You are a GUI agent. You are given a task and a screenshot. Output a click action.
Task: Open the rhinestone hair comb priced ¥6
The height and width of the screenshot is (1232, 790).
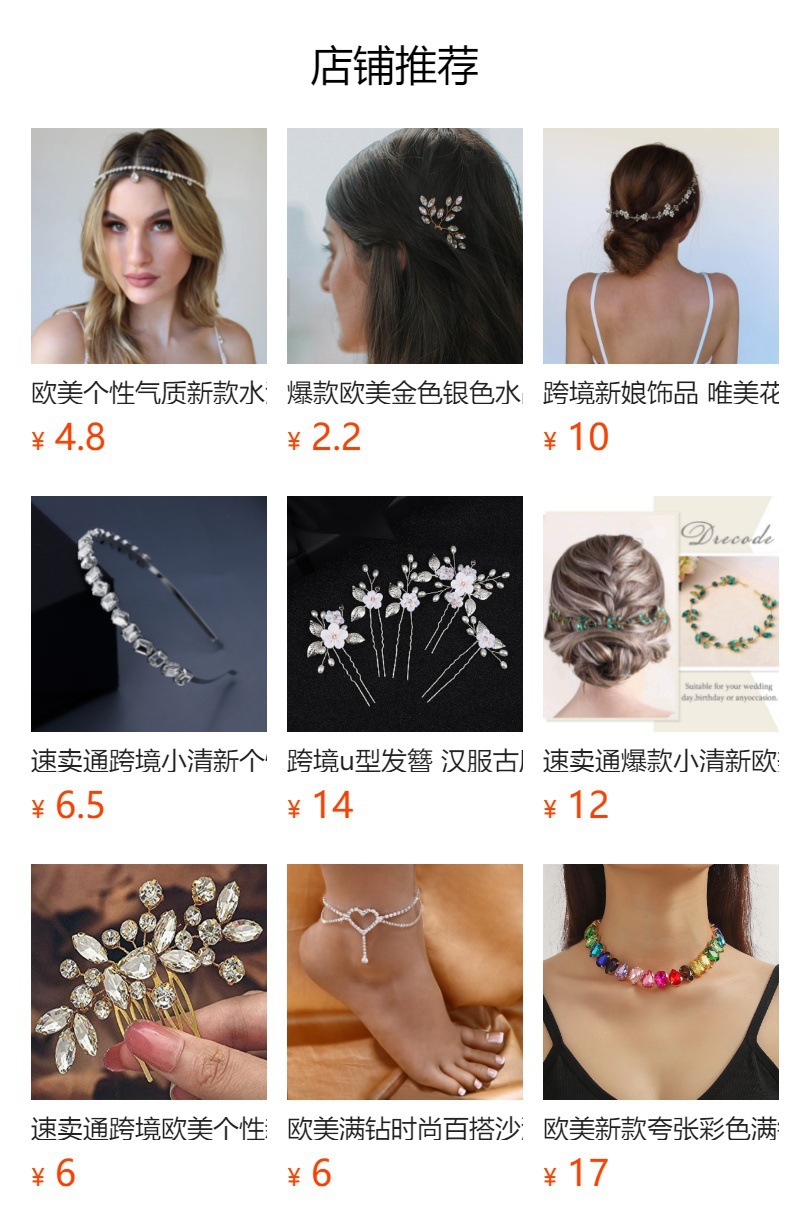tap(149, 982)
